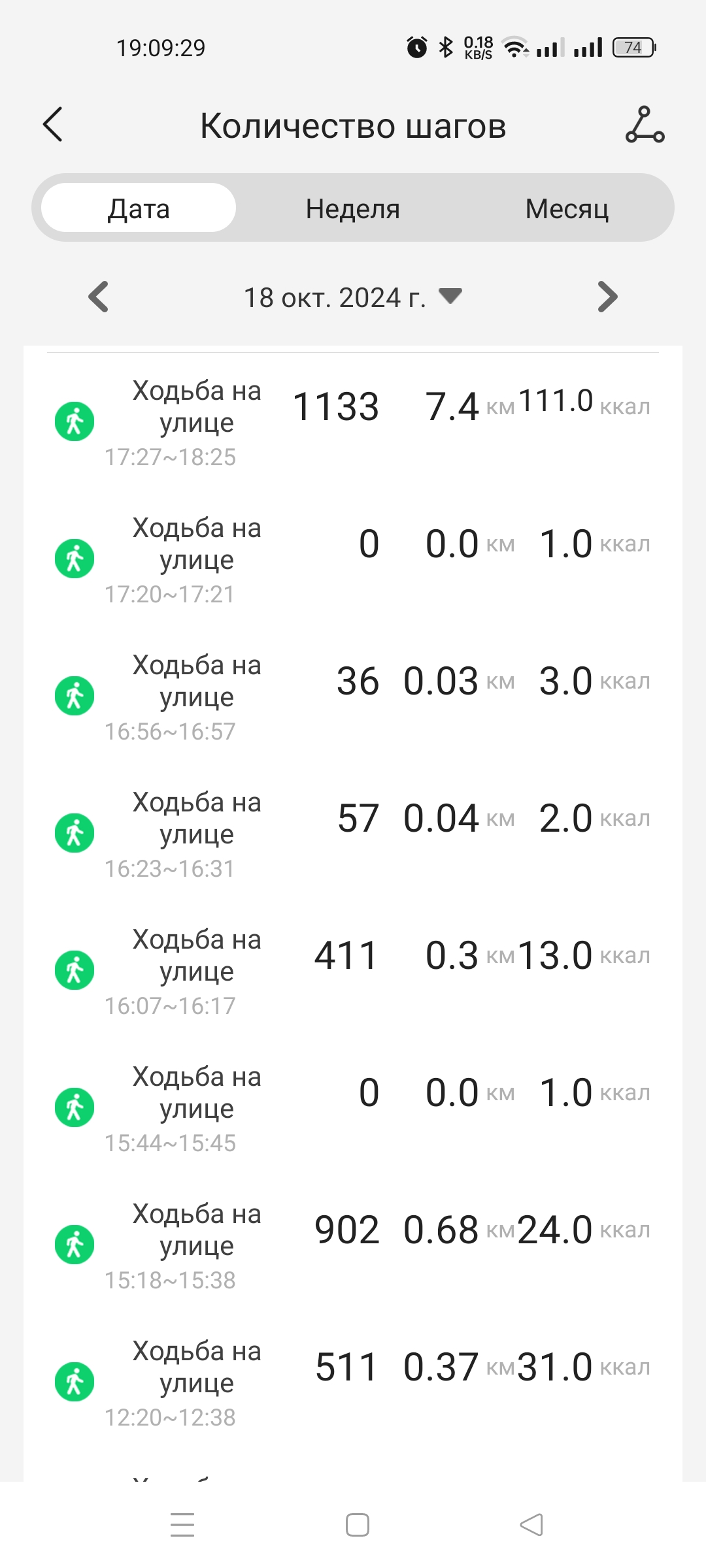Open the 17:20~17:21 walk entry
The image size is (706, 1568).
tap(353, 559)
